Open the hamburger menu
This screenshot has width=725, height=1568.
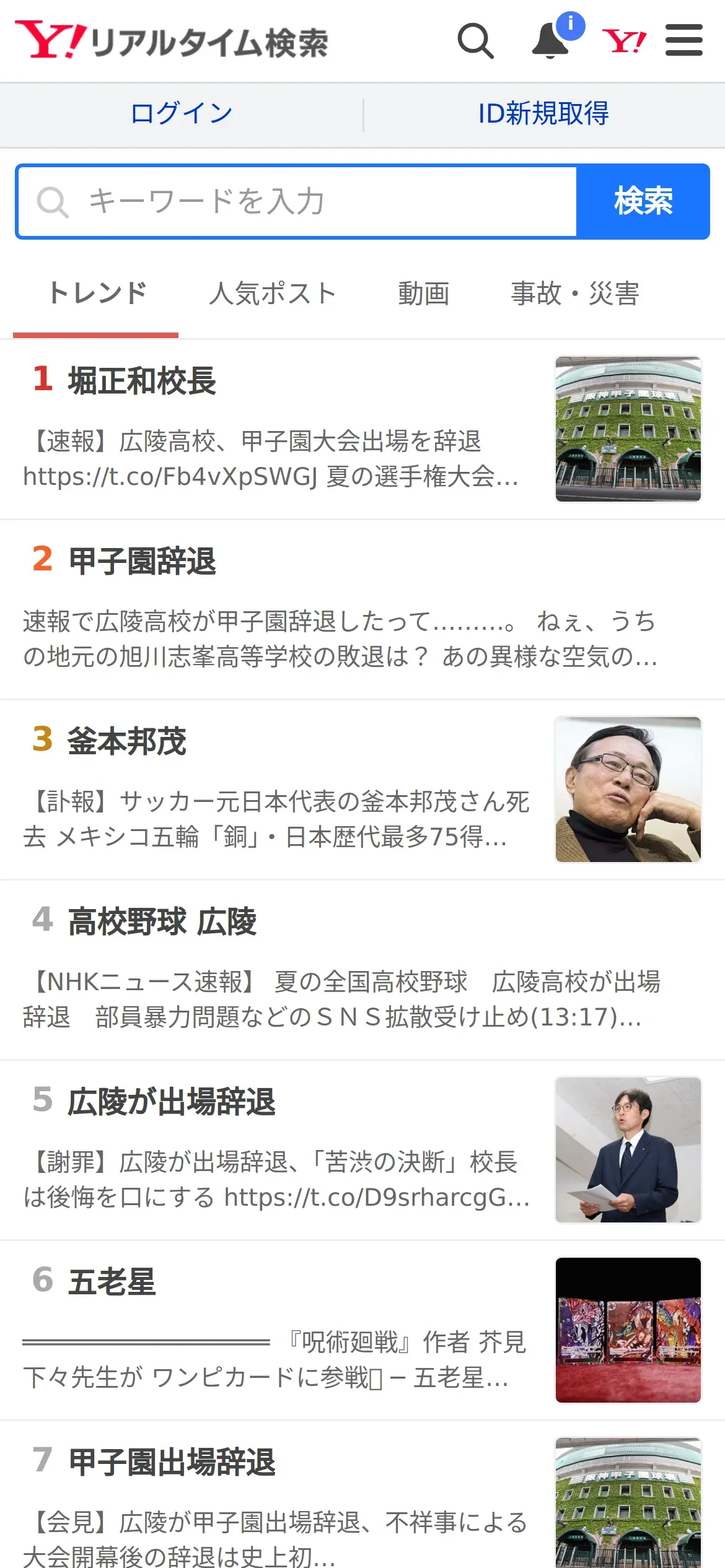point(683,41)
